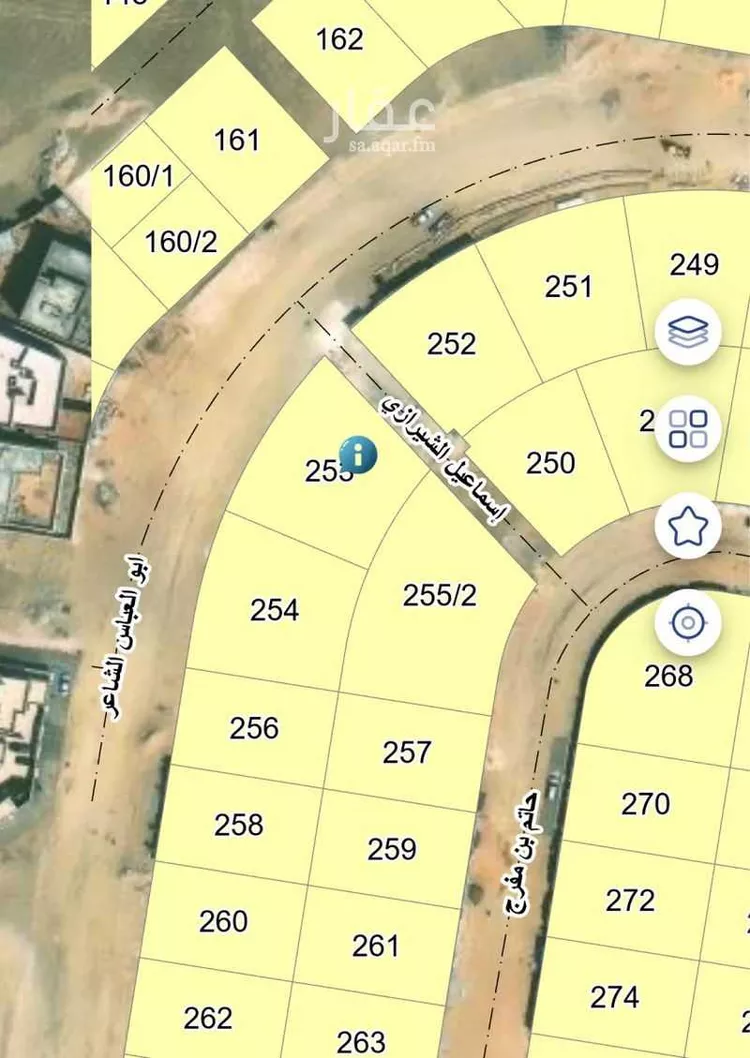Screen dimensions: 750x1058
Task: Open the map layers button
Action: (x=688, y=331)
